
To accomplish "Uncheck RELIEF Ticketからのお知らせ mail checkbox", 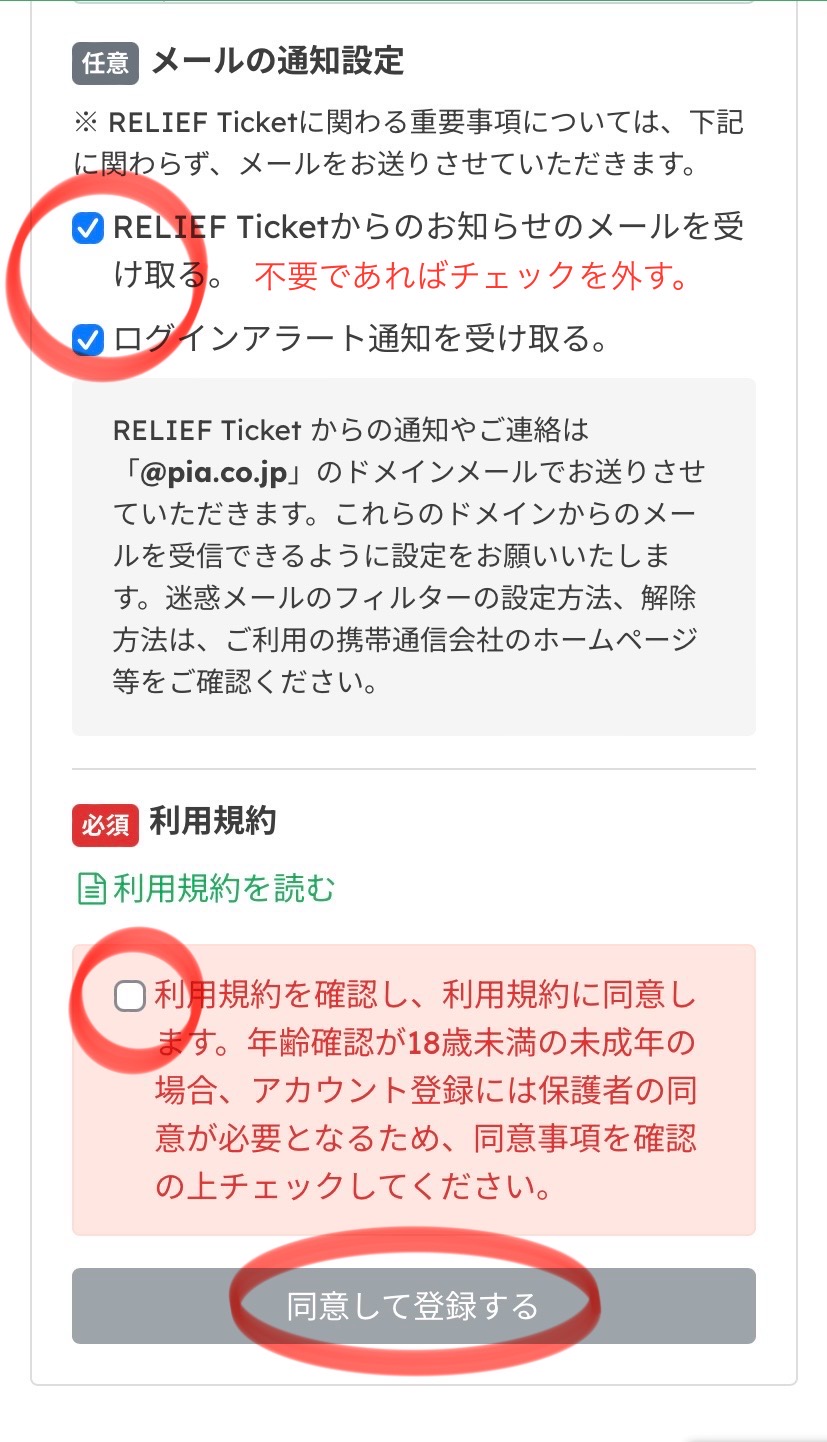I will coord(88,229).
